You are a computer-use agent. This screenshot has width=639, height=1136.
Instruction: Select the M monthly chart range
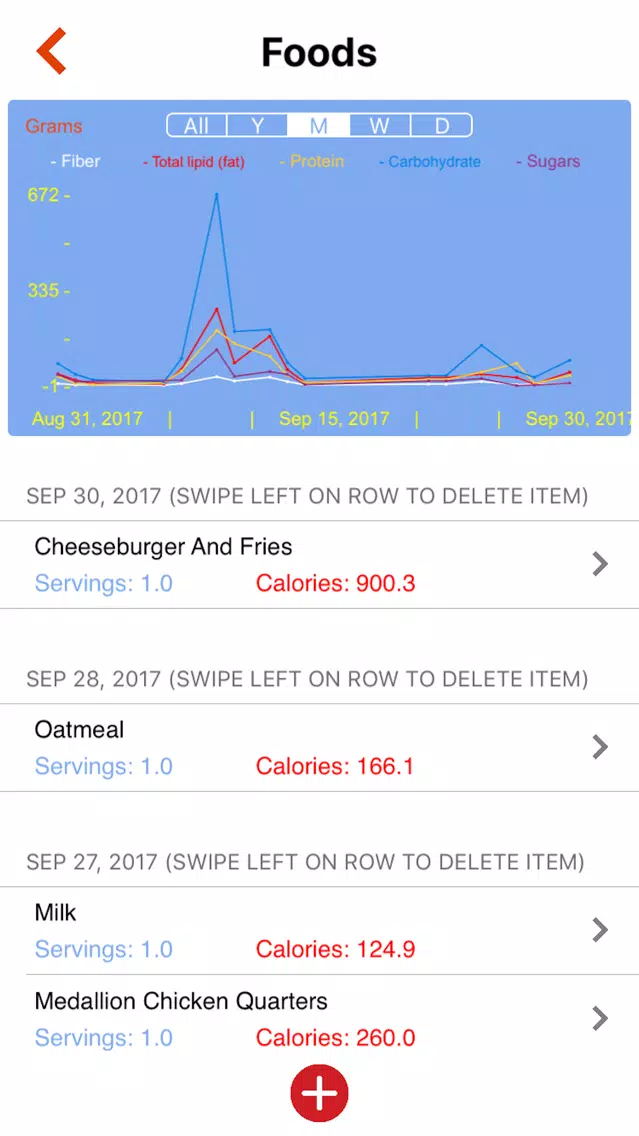(x=319, y=125)
